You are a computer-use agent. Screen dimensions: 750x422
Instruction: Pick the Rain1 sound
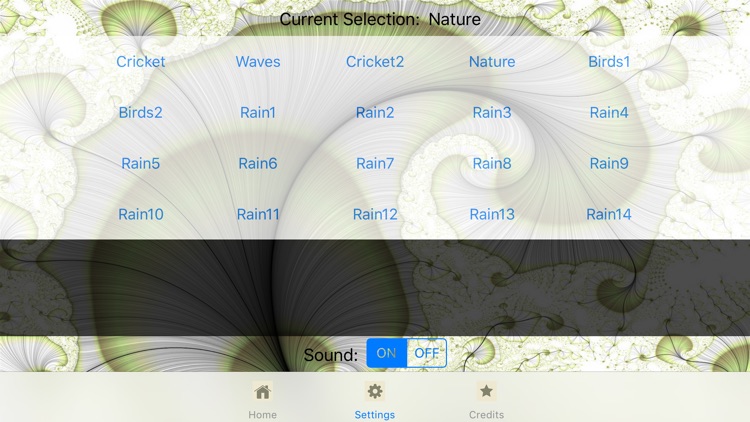coord(258,112)
